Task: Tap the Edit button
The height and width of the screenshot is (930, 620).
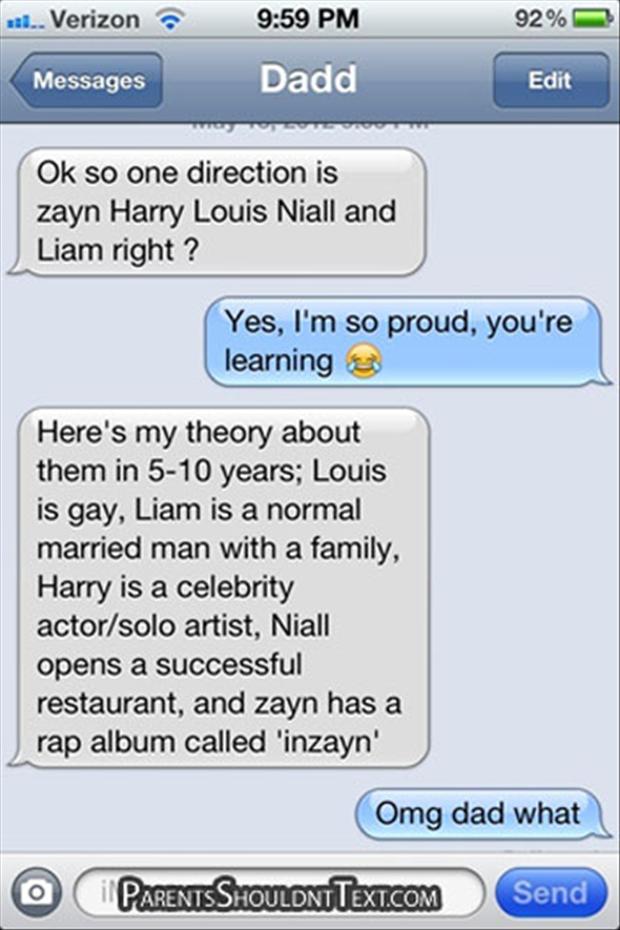Action: point(549,81)
